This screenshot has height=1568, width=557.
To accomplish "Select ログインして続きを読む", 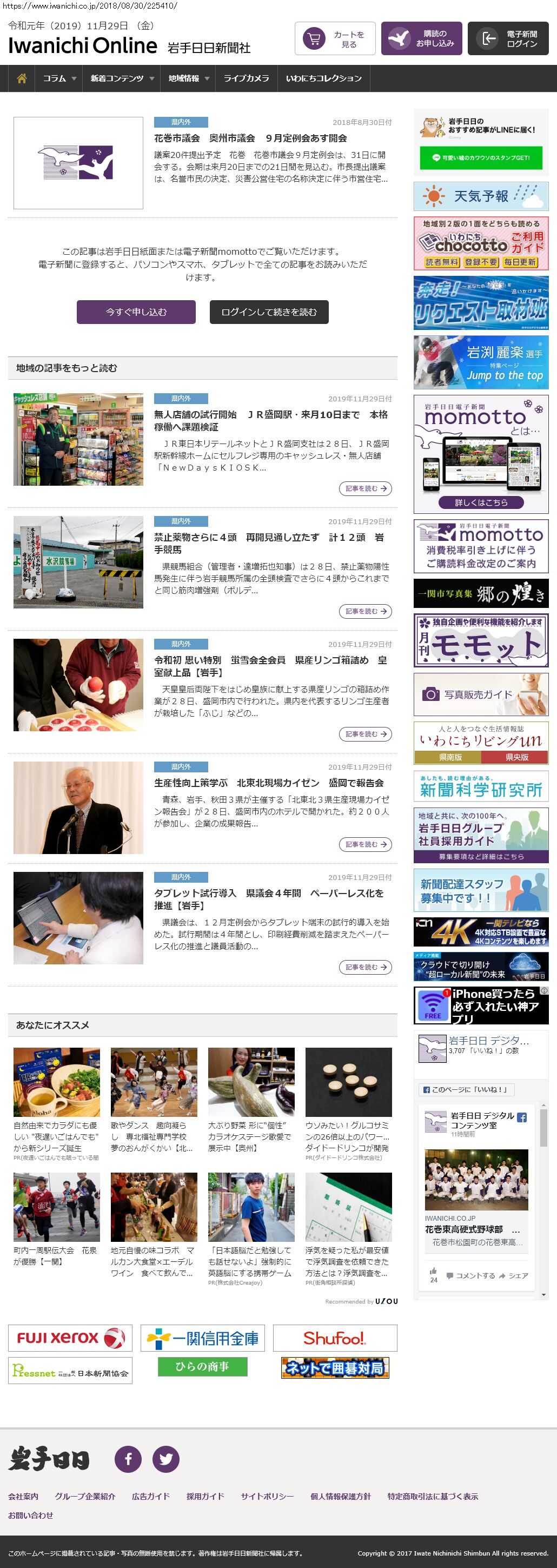I will (269, 312).
